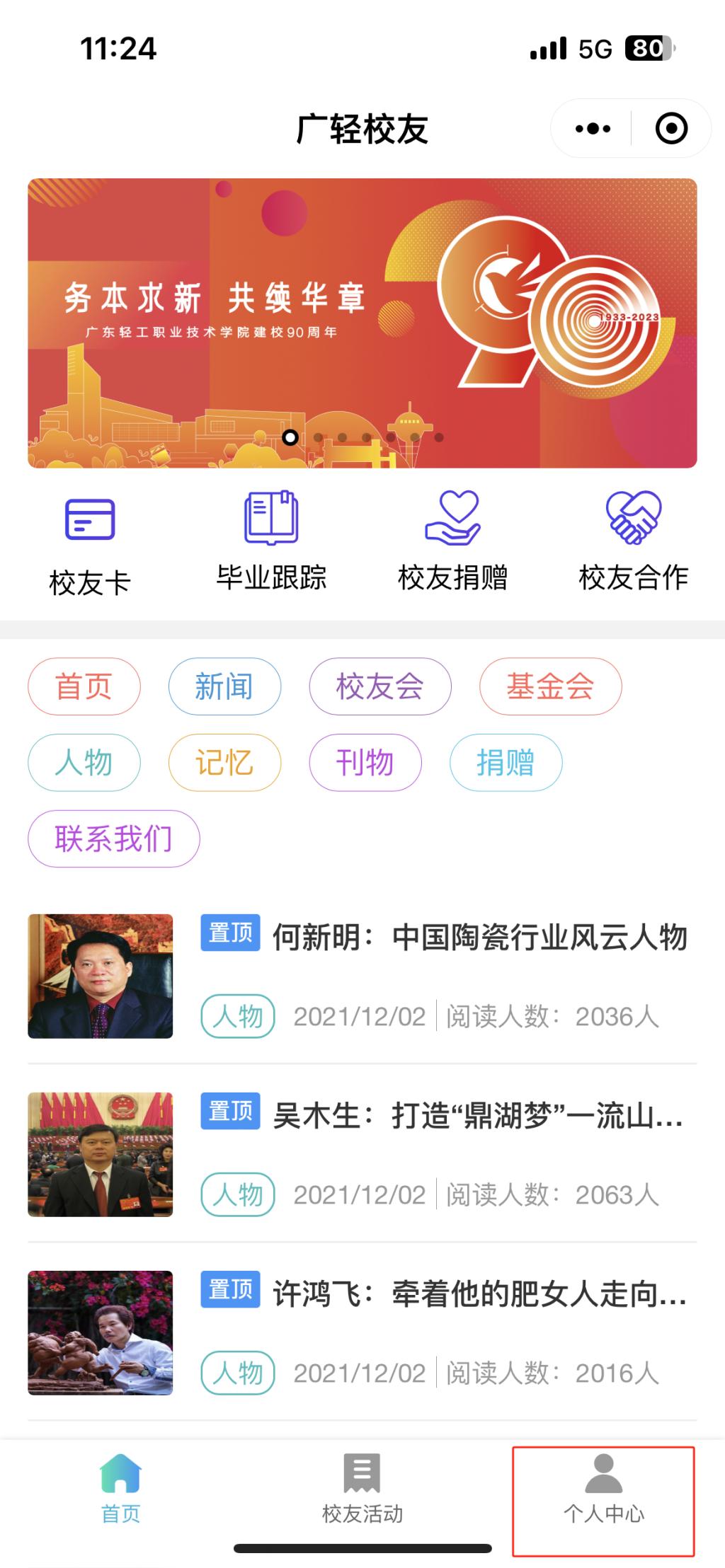The width and height of the screenshot is (725, 1568).
Task: Select the 首页 category chip
Action: [84, 686]
